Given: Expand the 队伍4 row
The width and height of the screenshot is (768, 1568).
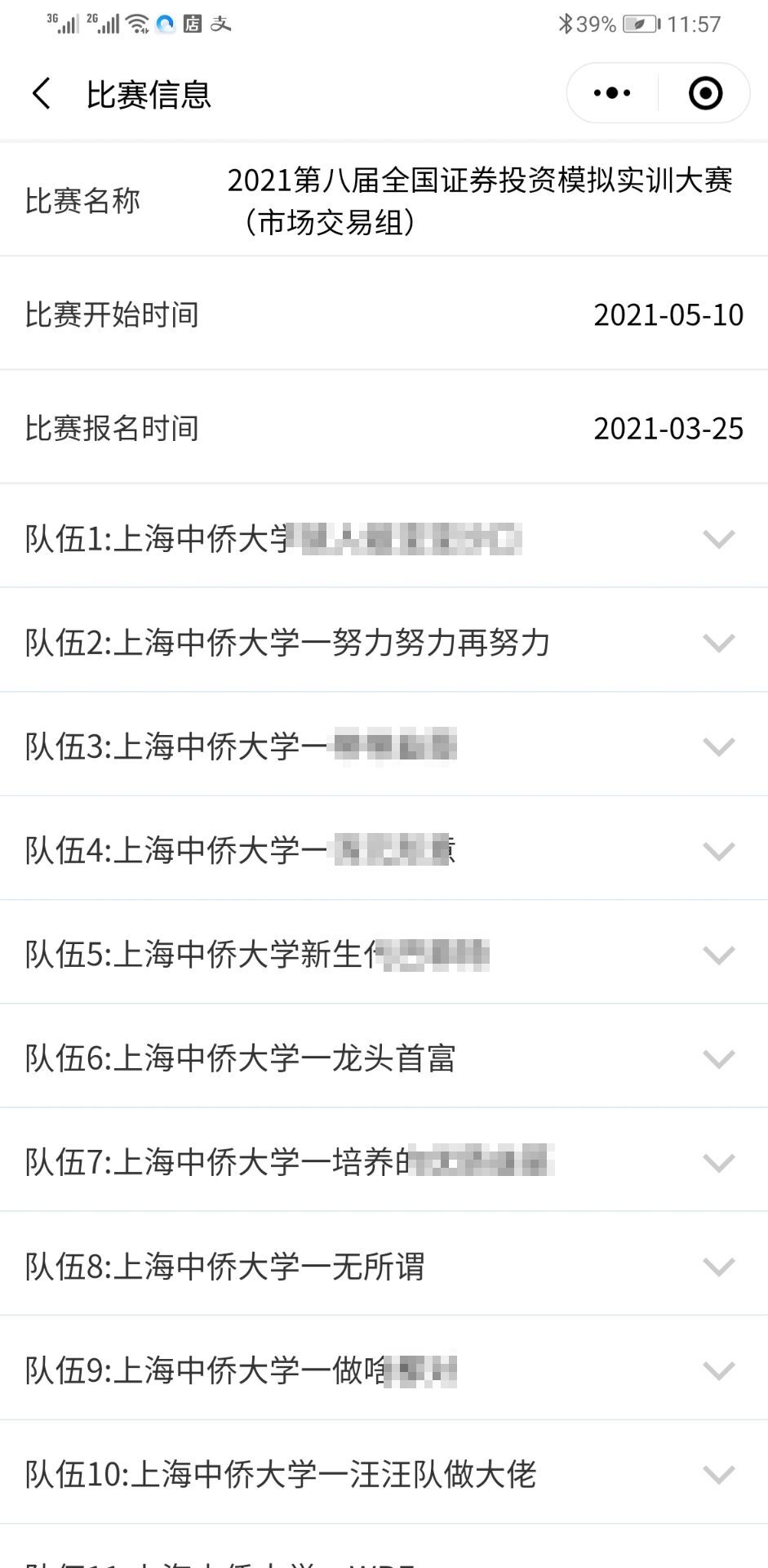Looking at the screenshot, I should 718,851.
